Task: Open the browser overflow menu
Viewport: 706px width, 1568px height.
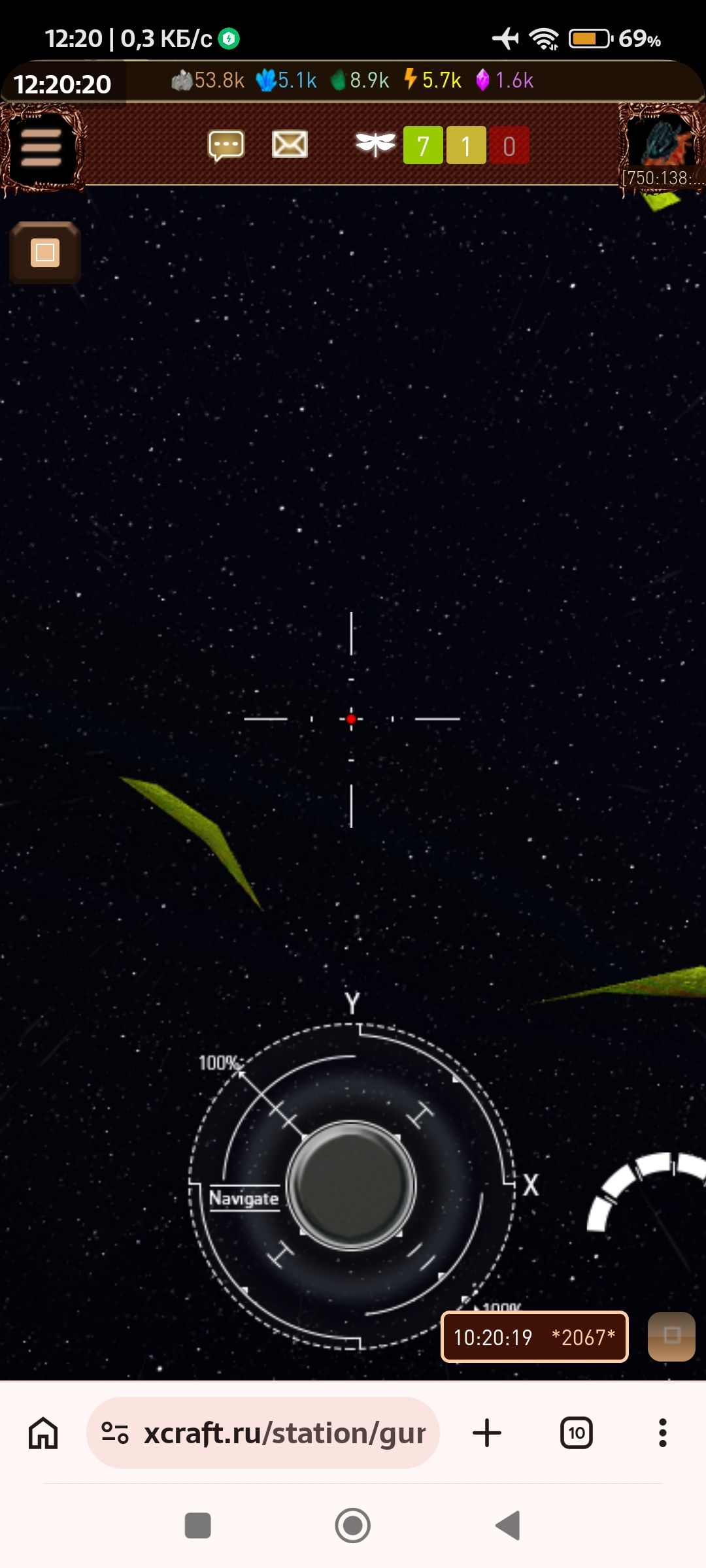Action: [663, 1433]
